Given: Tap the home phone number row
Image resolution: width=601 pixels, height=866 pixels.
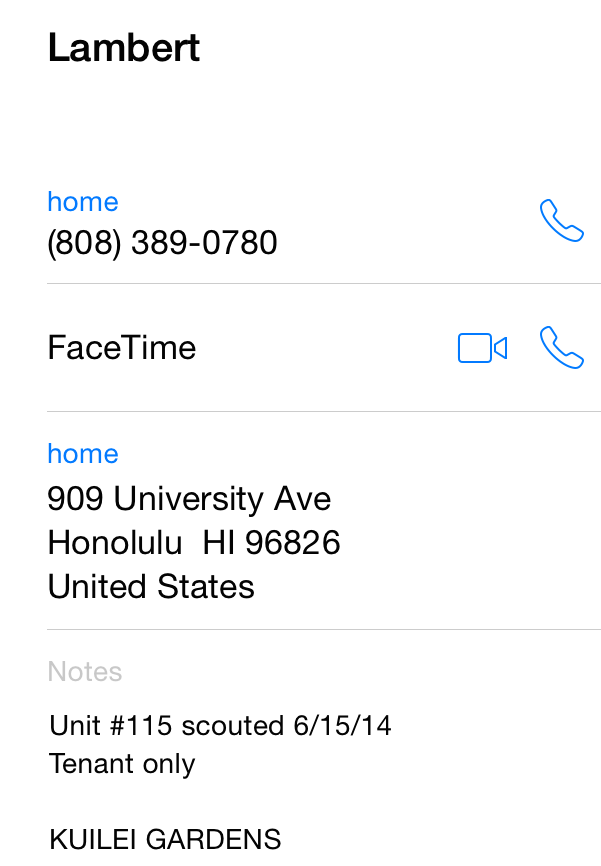Looking at the screenshot, I should (162, 242).
